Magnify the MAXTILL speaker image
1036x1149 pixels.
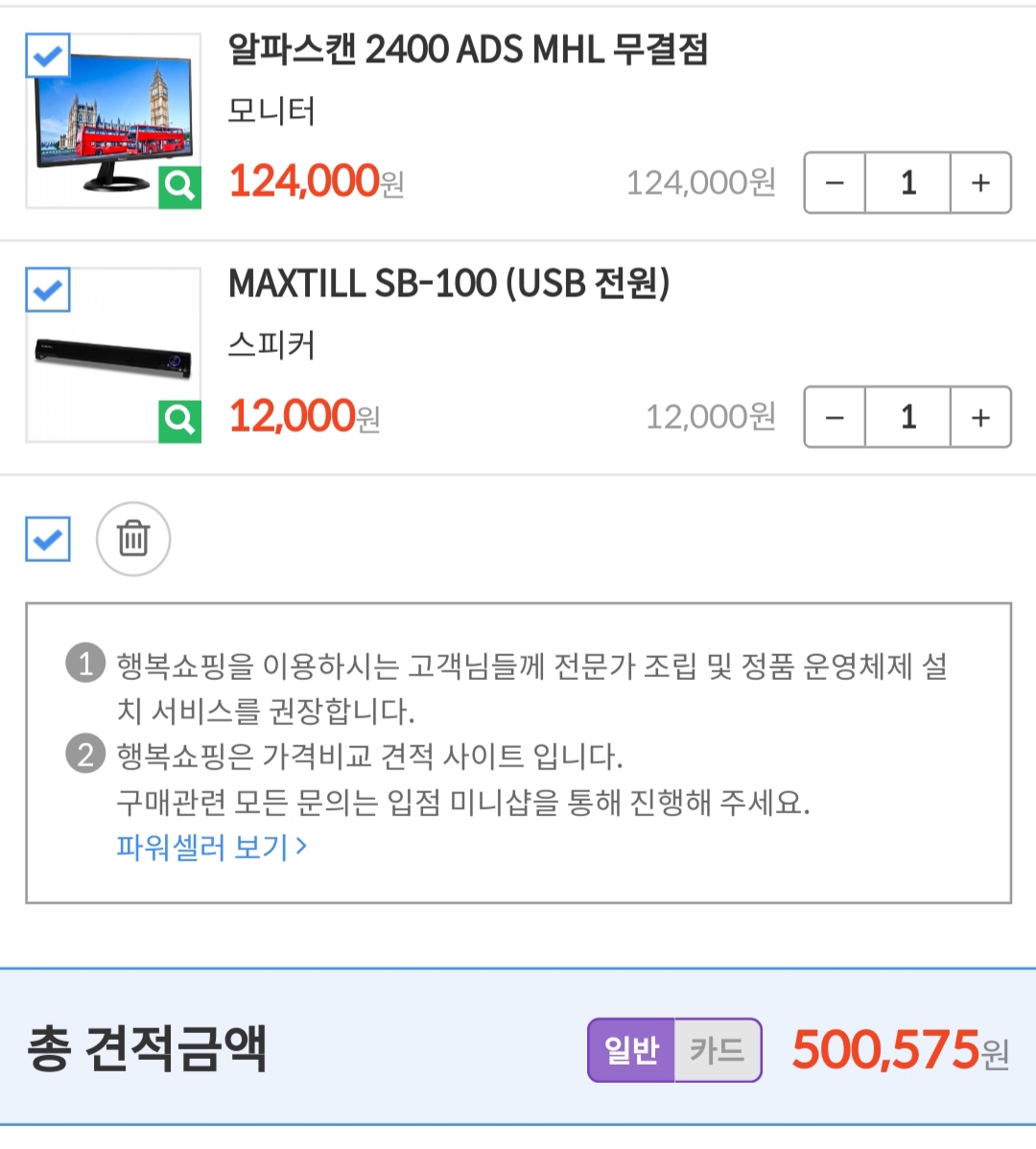[x=180, y=420]
